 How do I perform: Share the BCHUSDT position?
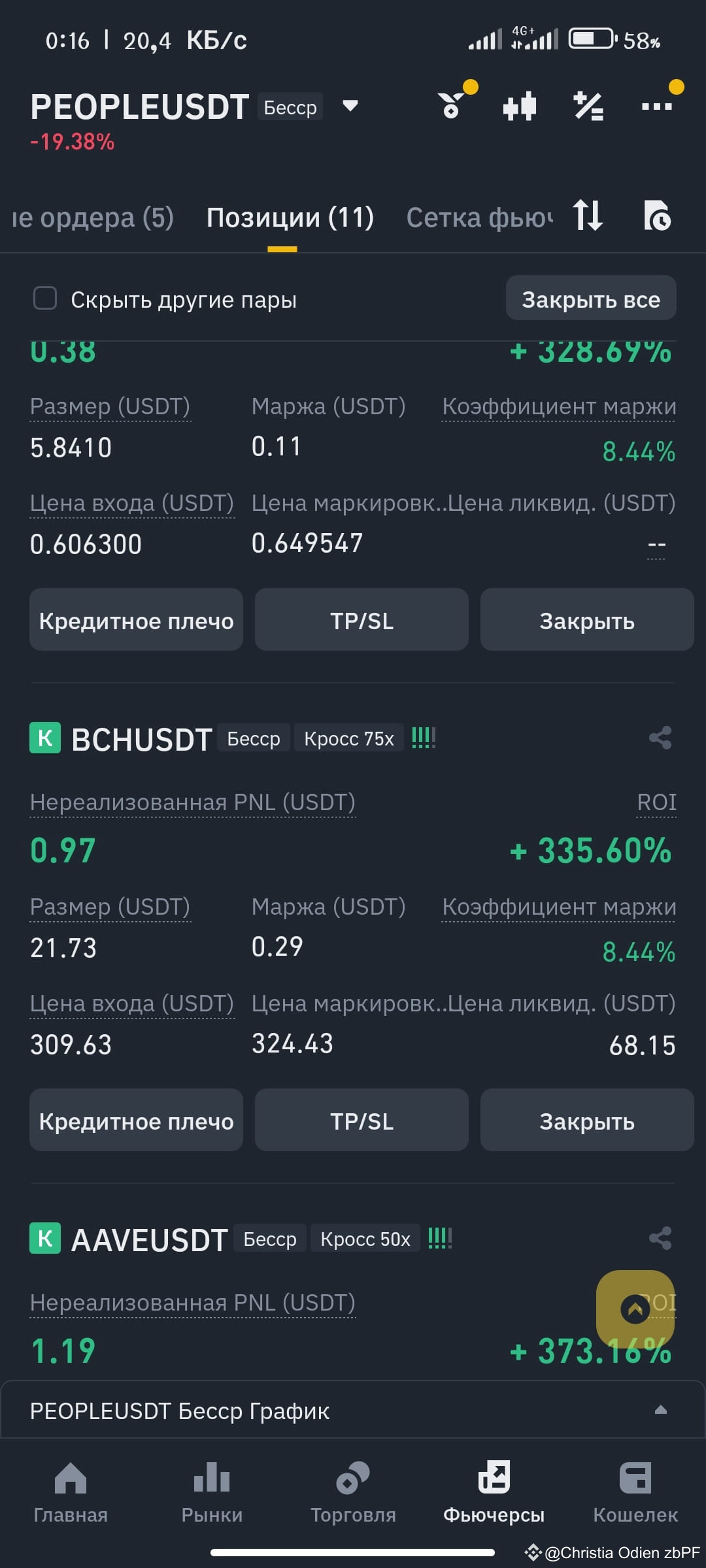[x=660, y=738]
